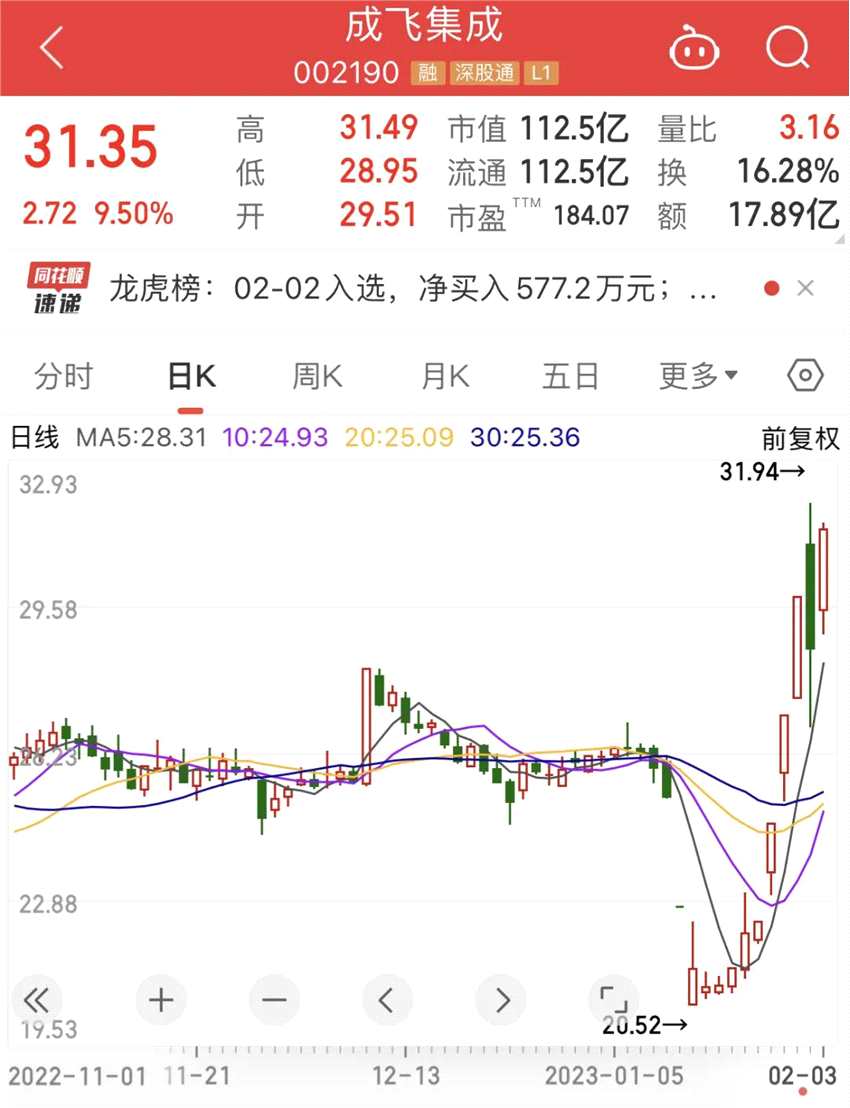850x1108 pixels.
Task: Open the robot assistant icon
Action: (695, 47)
